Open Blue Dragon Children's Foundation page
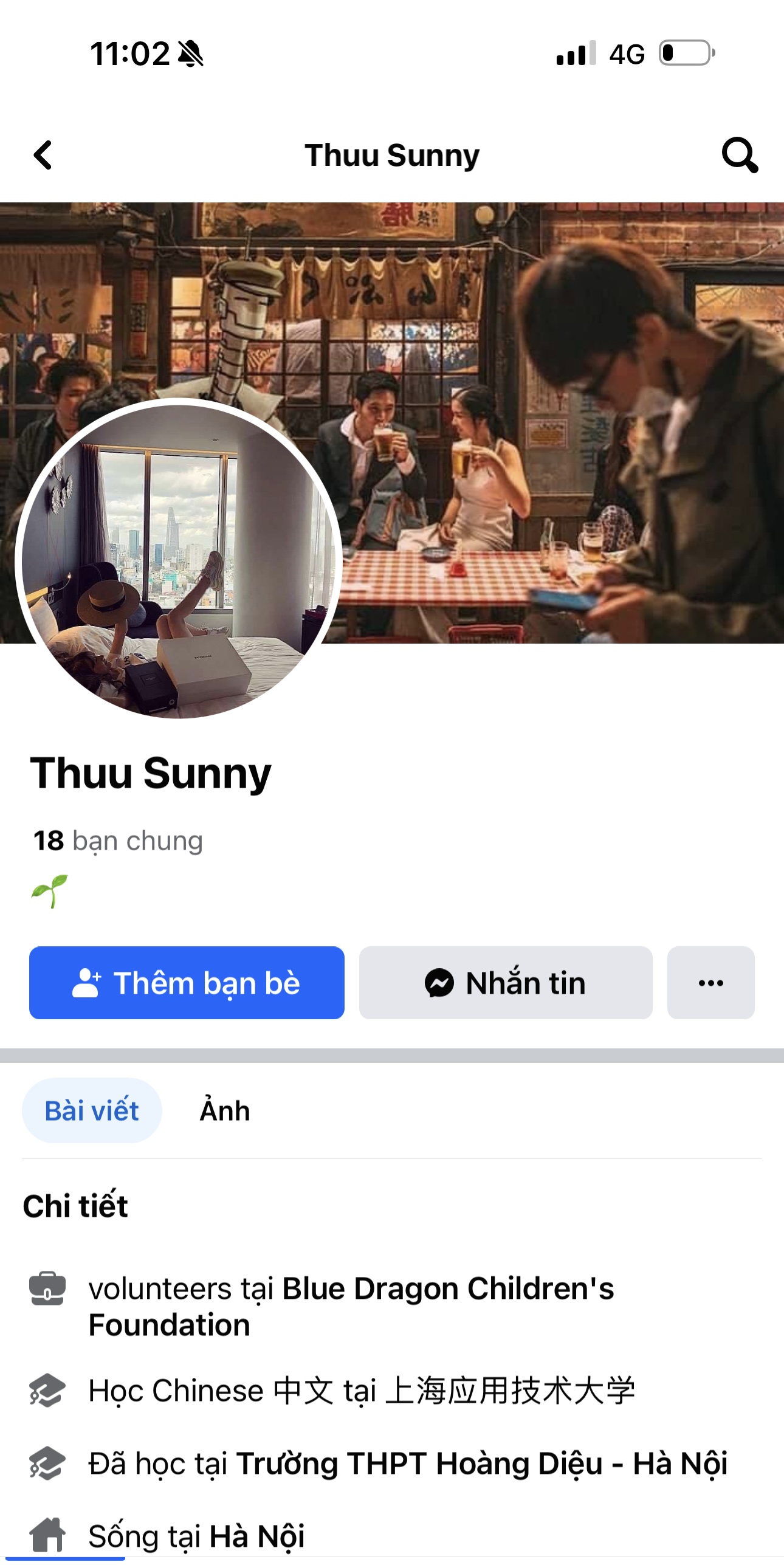The width and height of the screenshot is (784, 1565). 447,1288
